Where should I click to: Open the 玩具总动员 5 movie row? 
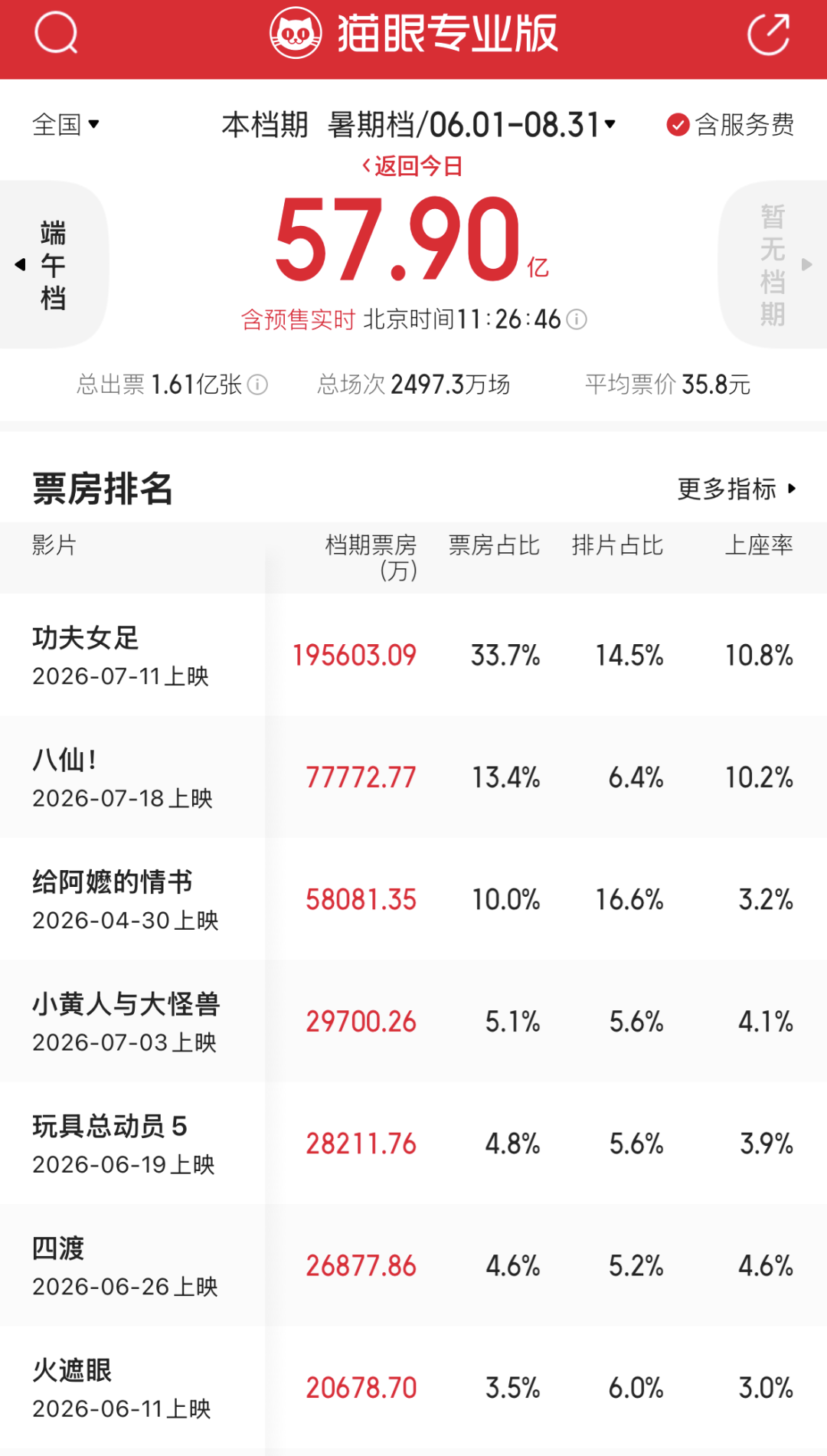coord(413,1143)
